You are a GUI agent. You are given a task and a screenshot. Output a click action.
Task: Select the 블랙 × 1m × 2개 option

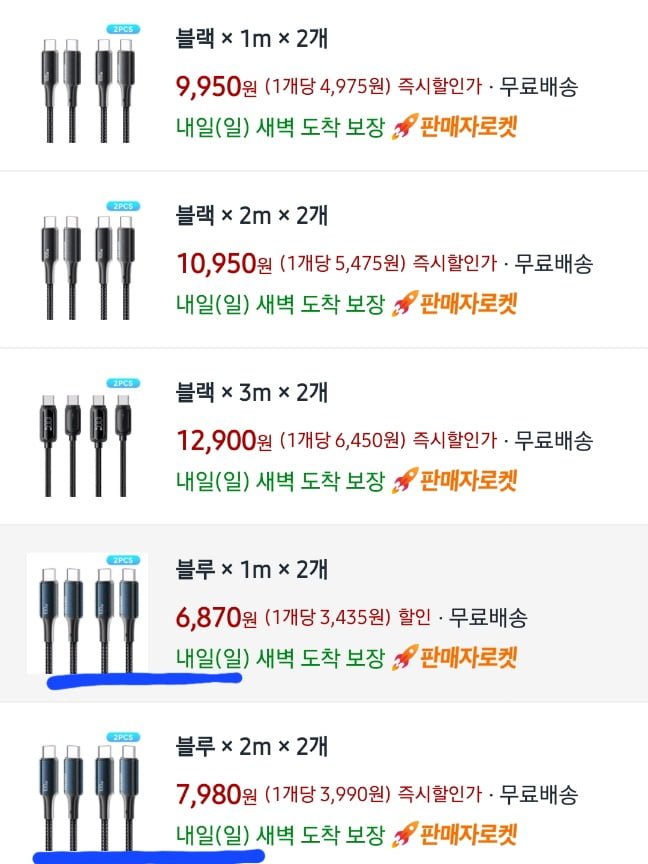pos(252,41)
